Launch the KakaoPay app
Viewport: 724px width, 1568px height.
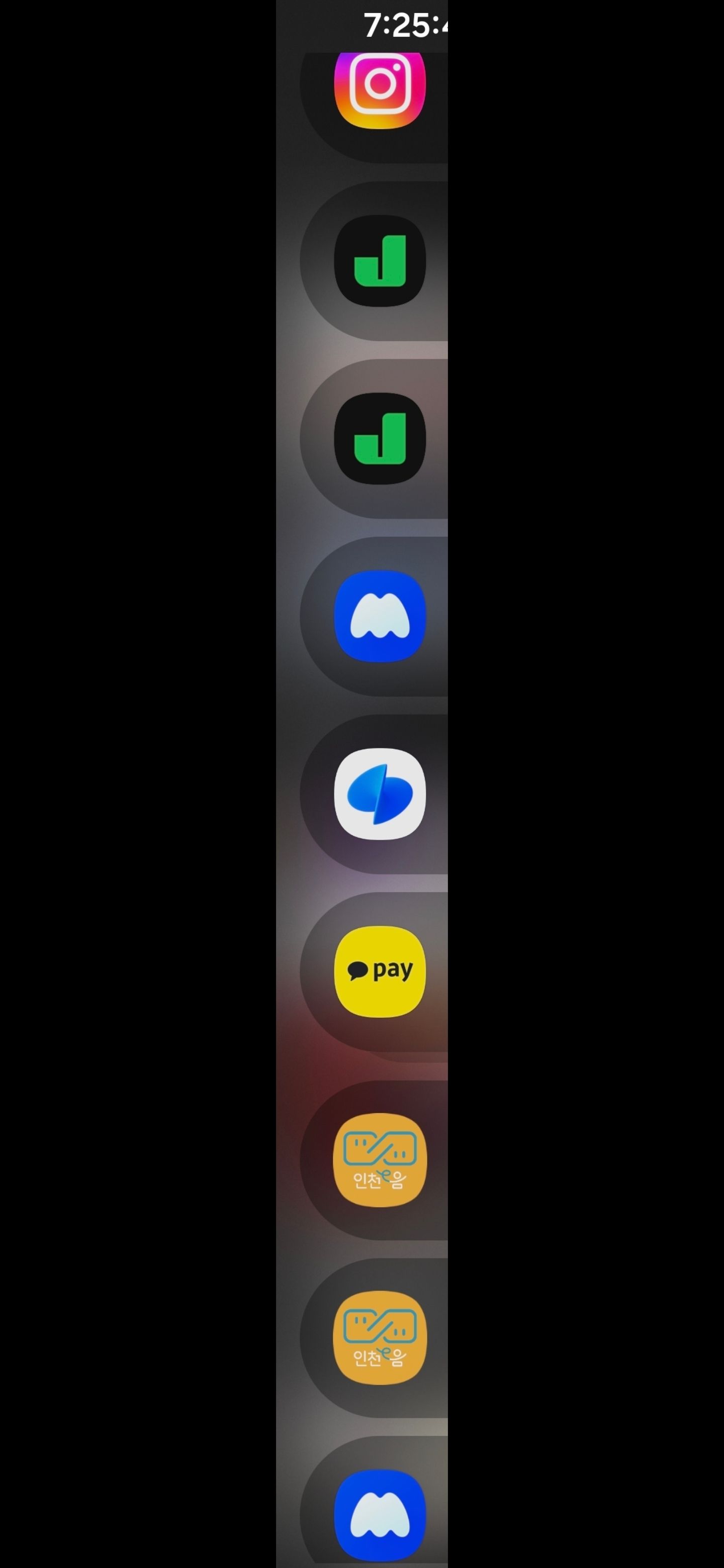[x=380, y=971]
